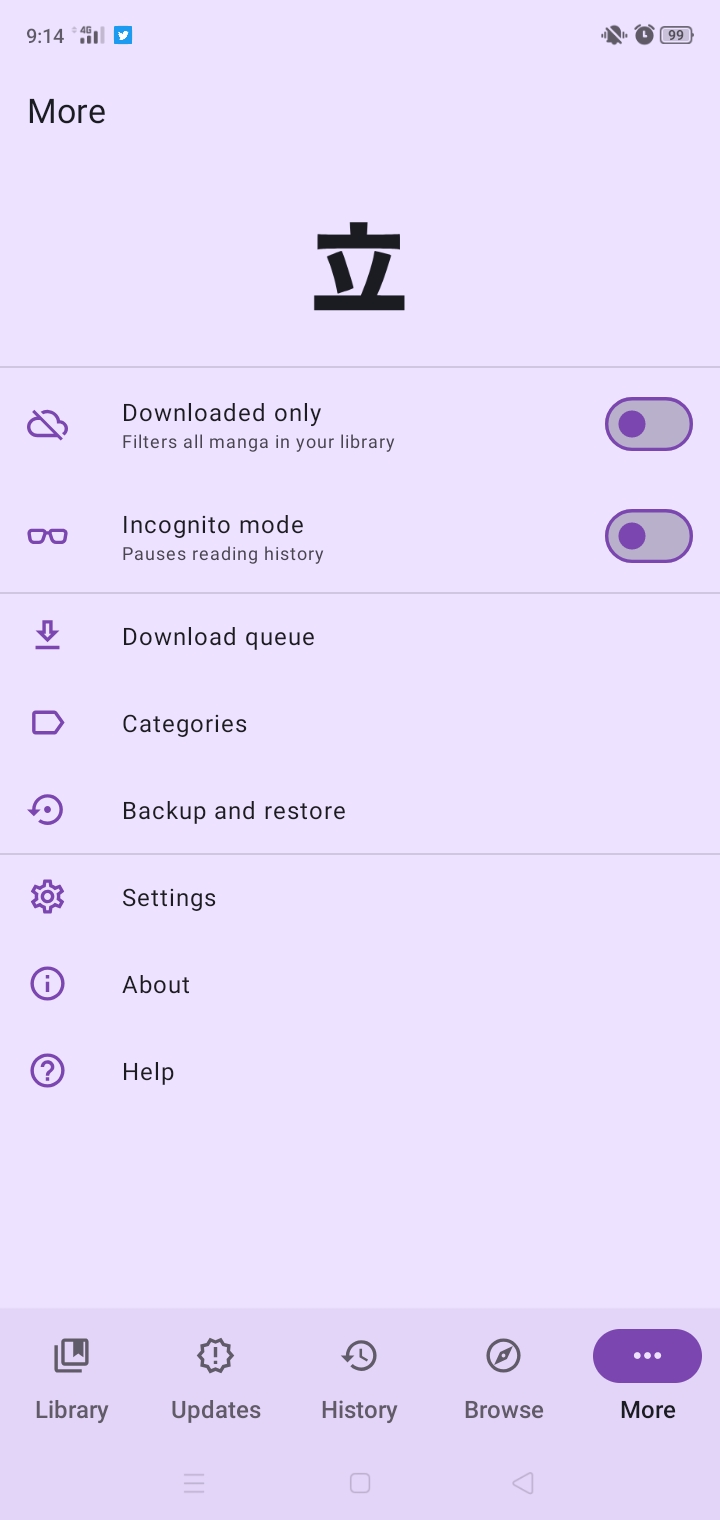The height and width of the screenshot is (1520, 720).
Task: Click the Categories tag icon
Action: click(x=47, y=722)
